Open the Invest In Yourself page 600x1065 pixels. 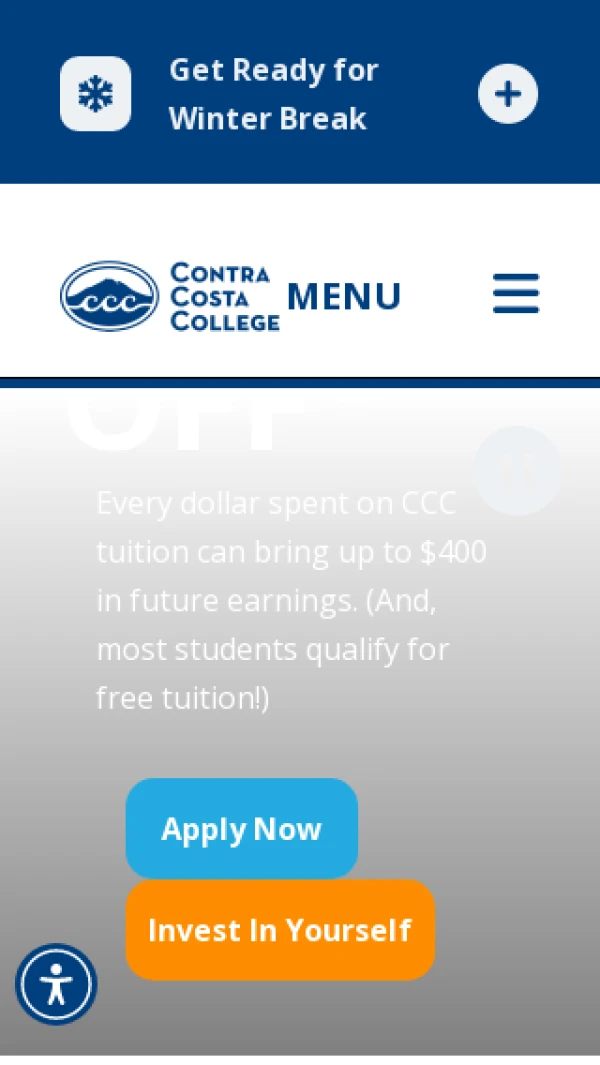[280, 930]
